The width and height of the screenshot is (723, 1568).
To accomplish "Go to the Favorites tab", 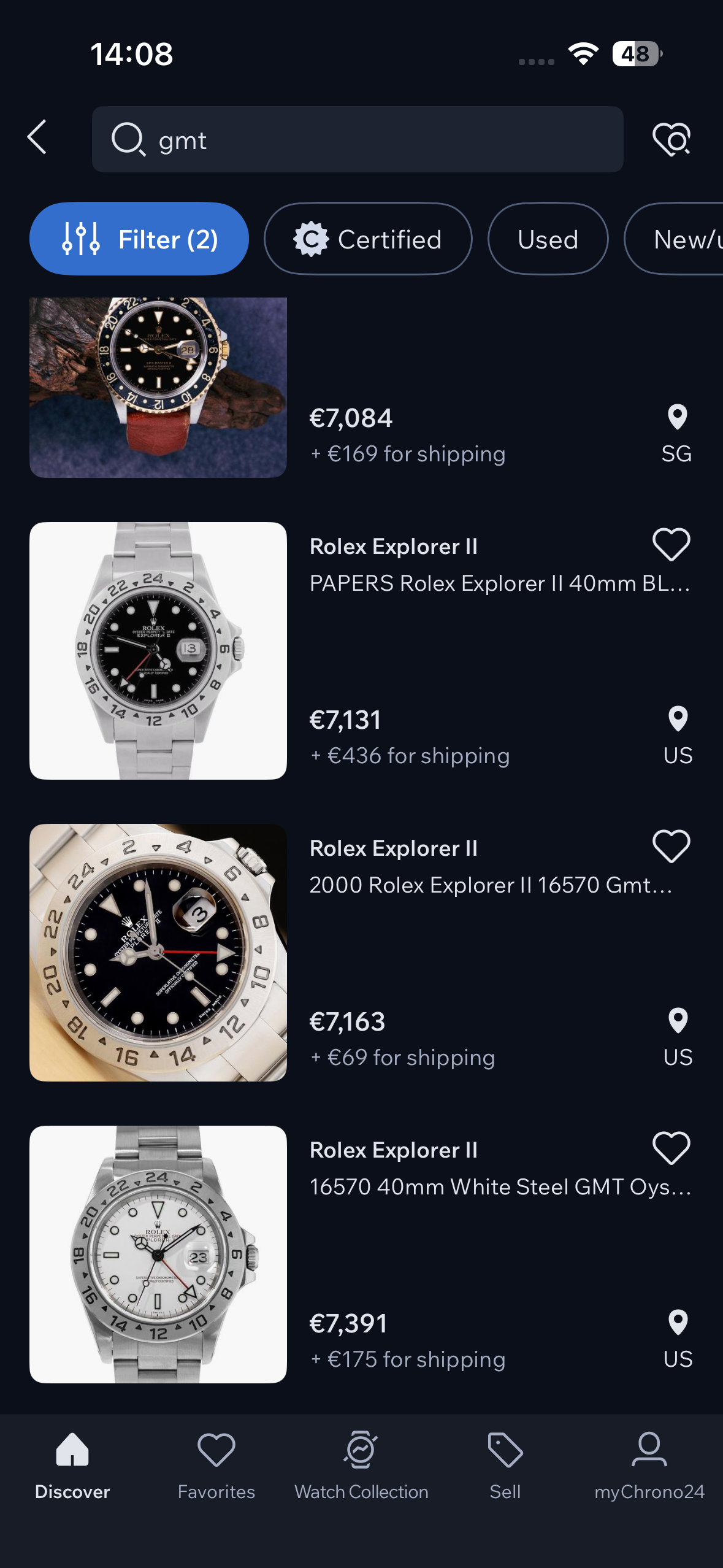I will pos(216,1466).
